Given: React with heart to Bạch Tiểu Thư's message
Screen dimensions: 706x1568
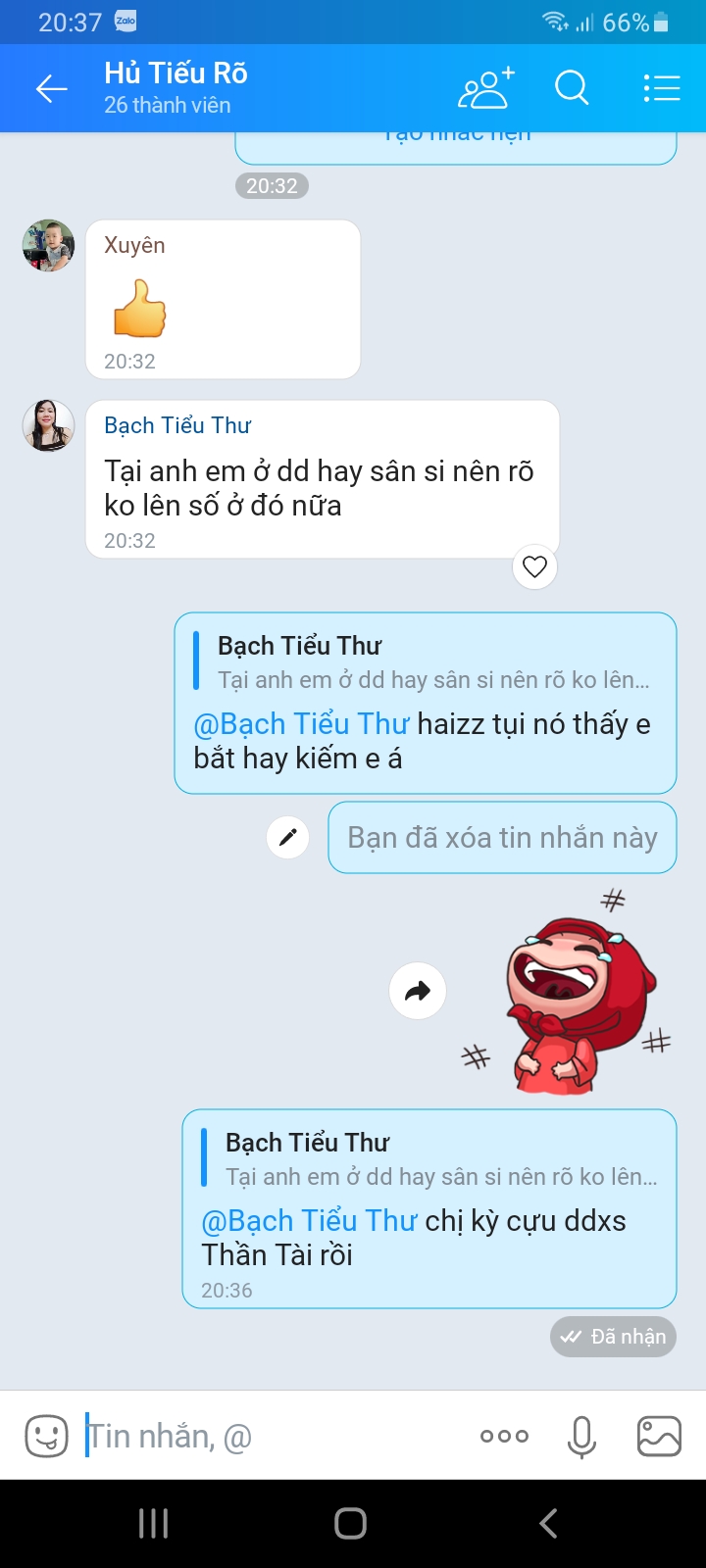Looking at the screenshot, I should (534, 566).
